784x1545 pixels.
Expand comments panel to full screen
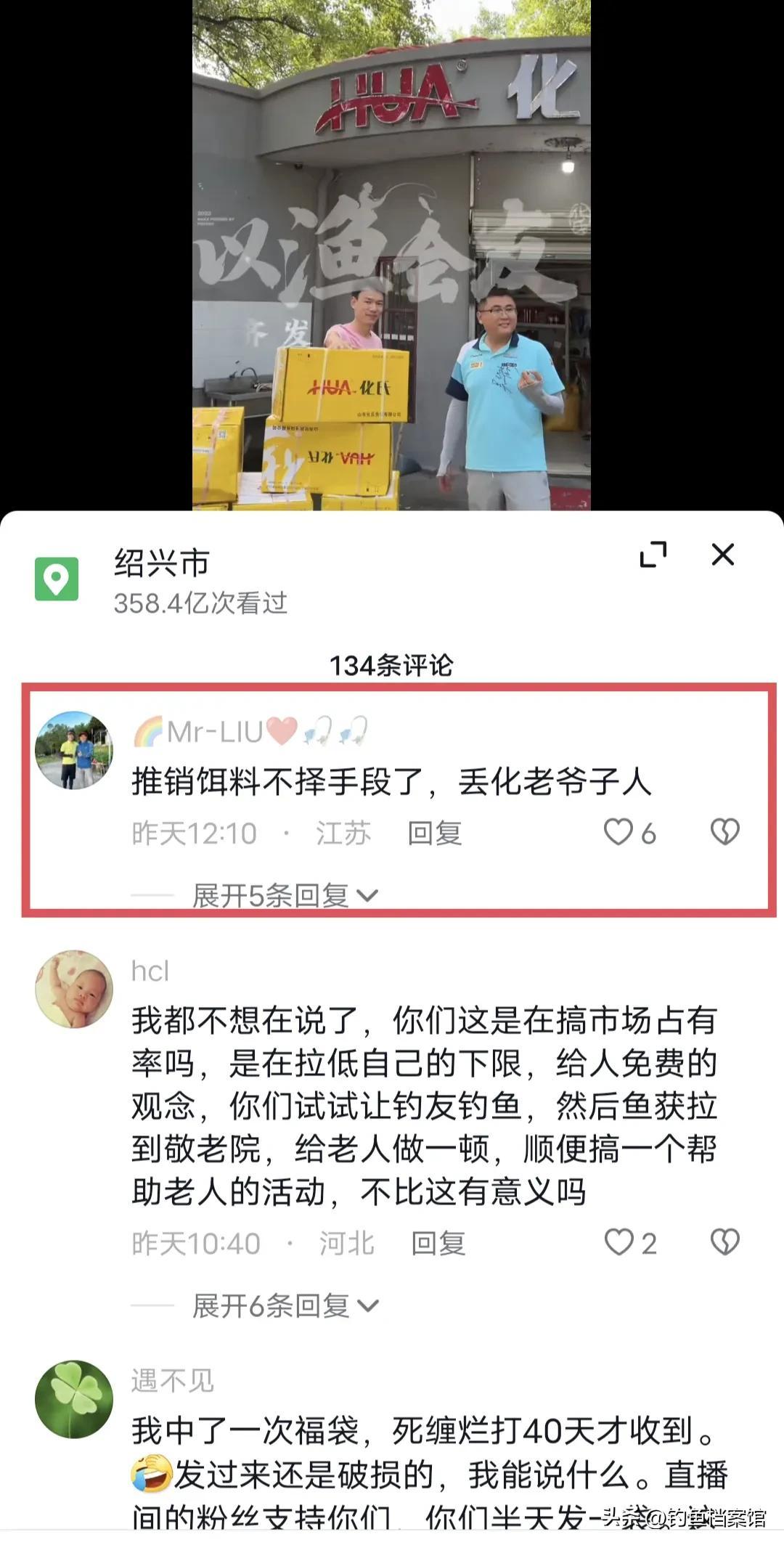(653, 555)
